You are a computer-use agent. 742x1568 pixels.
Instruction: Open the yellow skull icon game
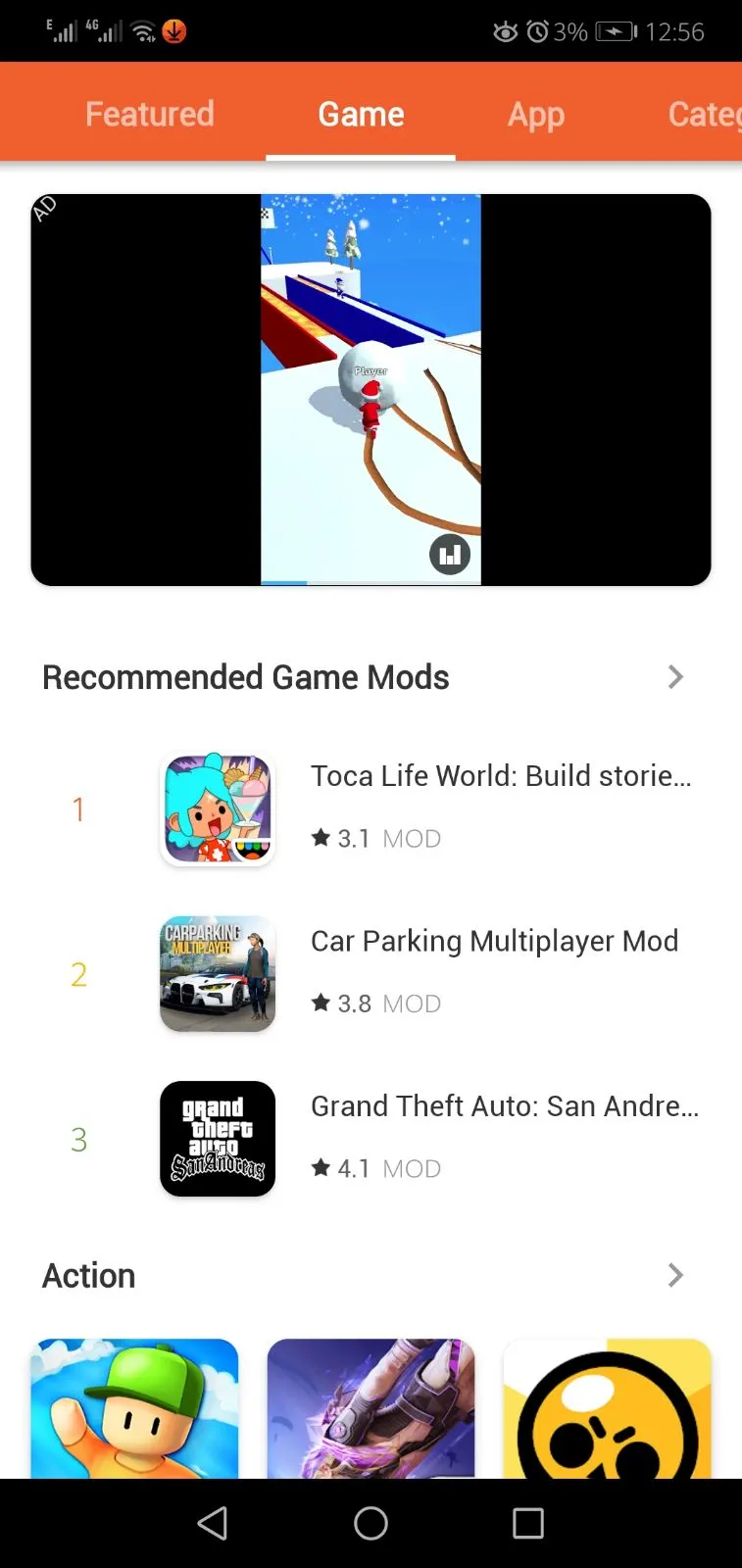click(607, 1408)
